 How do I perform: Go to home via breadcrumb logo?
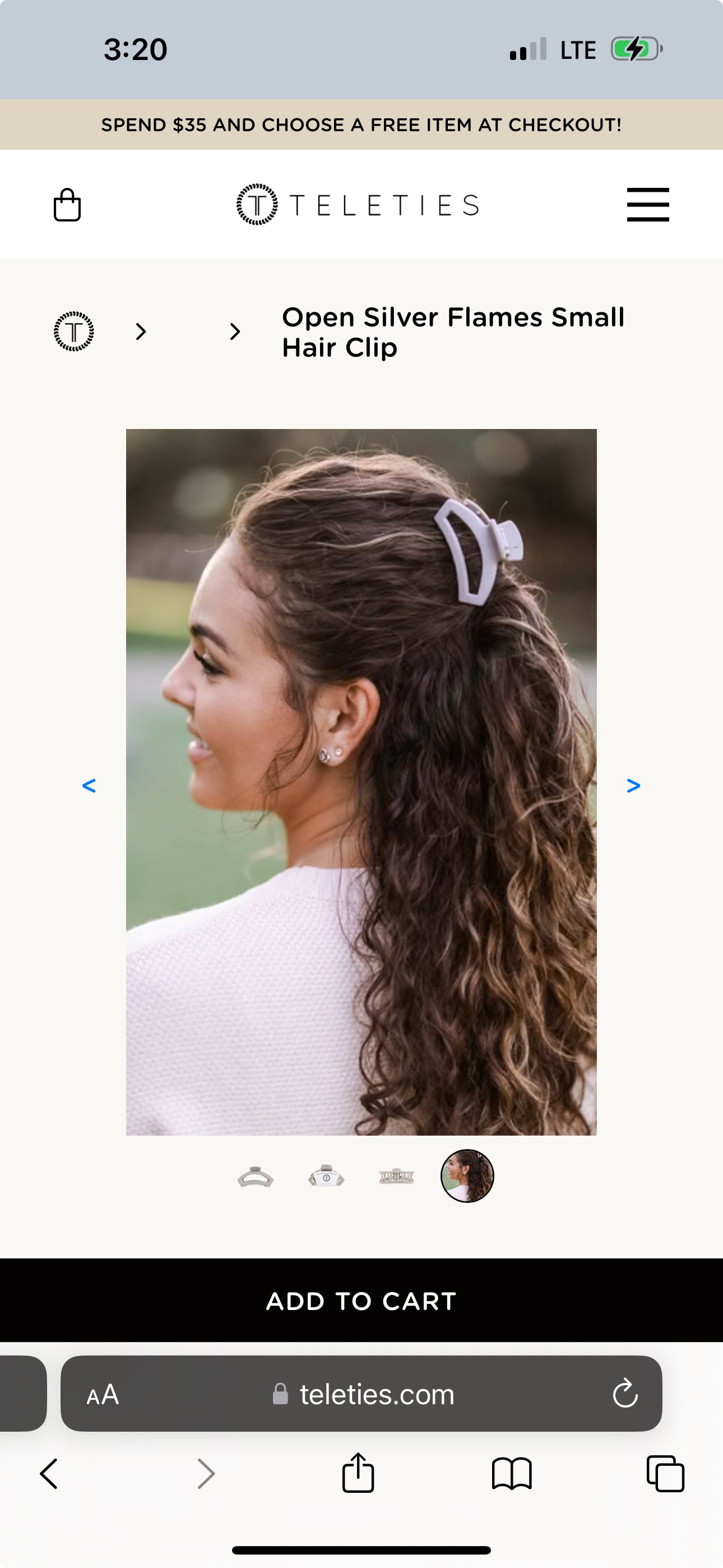(73, 332)
